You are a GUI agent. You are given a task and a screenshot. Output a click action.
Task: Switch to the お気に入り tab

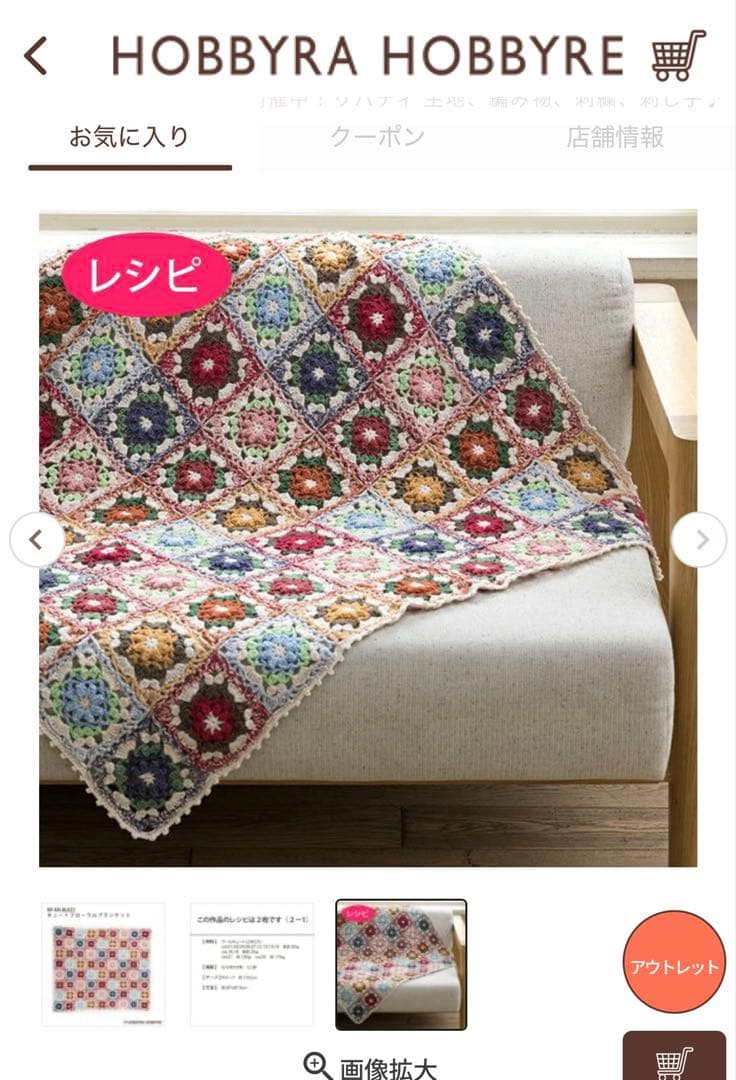coord(129,137)
